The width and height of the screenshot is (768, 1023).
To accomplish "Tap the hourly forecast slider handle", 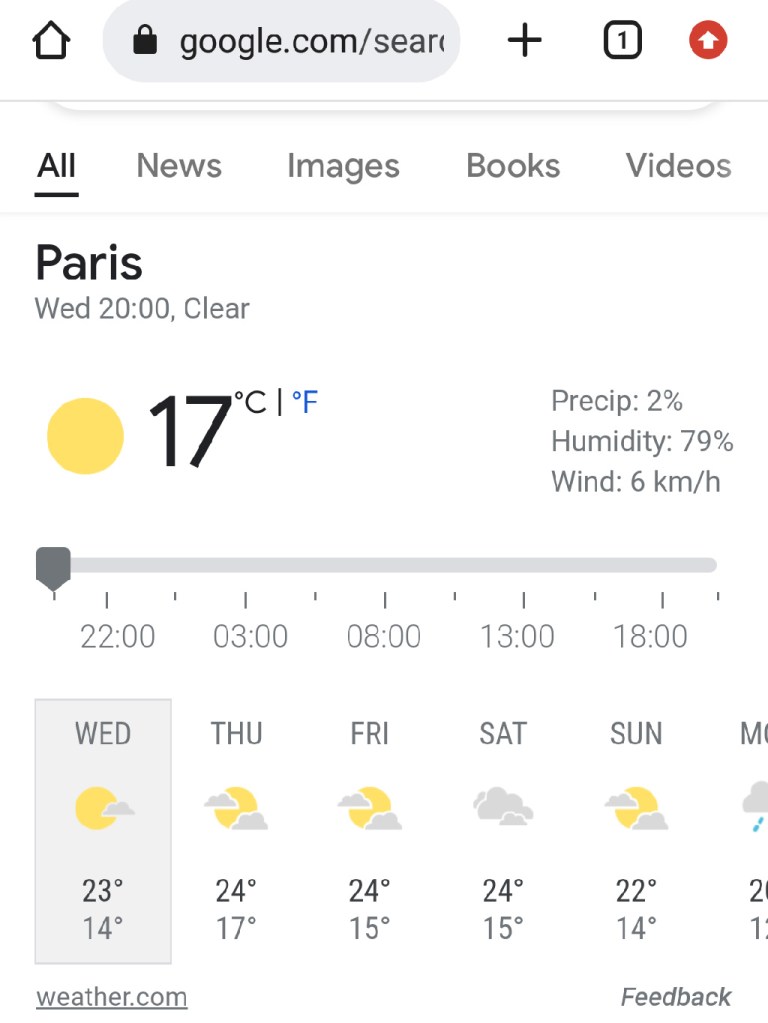I will pyautogui.click(x=53, y=567).
